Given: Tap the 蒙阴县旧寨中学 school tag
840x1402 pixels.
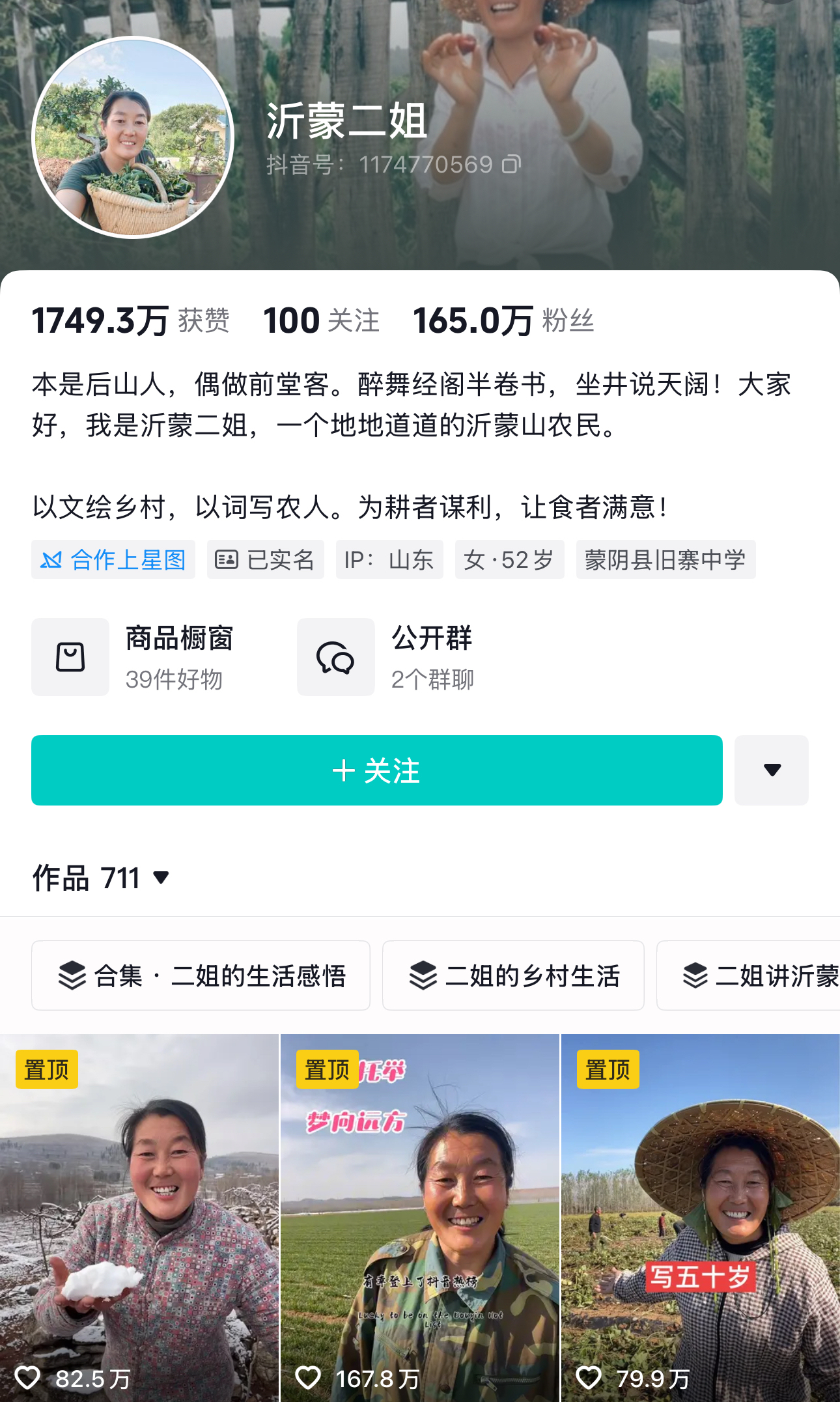Looking at the screenshot, I should coord(665,559).
